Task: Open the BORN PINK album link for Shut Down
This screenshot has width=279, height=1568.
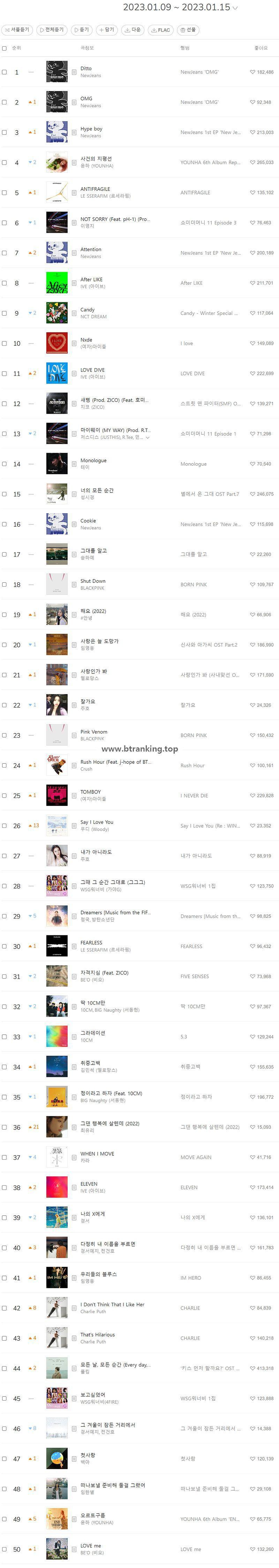Action: pos(193,584)
